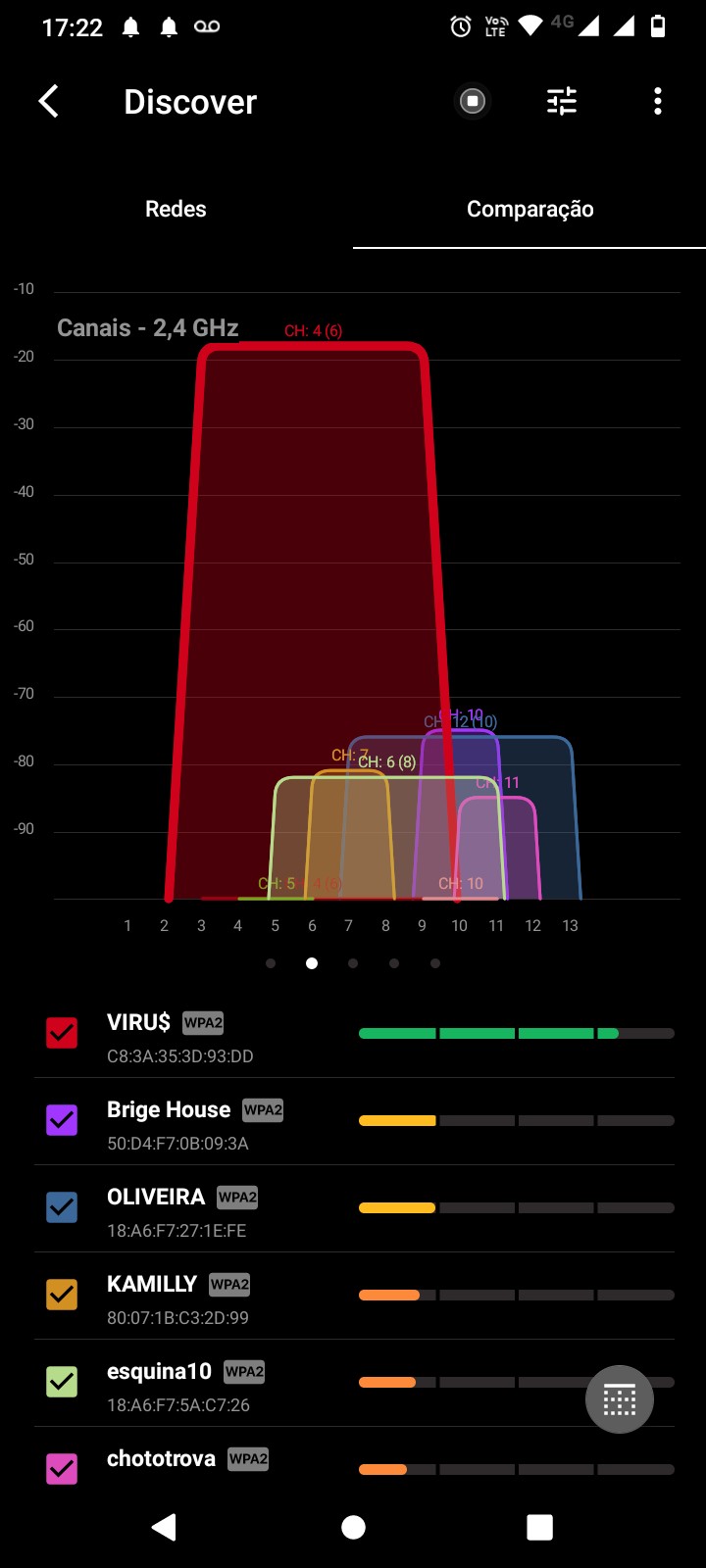Switch to the Redes tab
706x1568 pixels.
pyautogui.click(x=176, y=209)
